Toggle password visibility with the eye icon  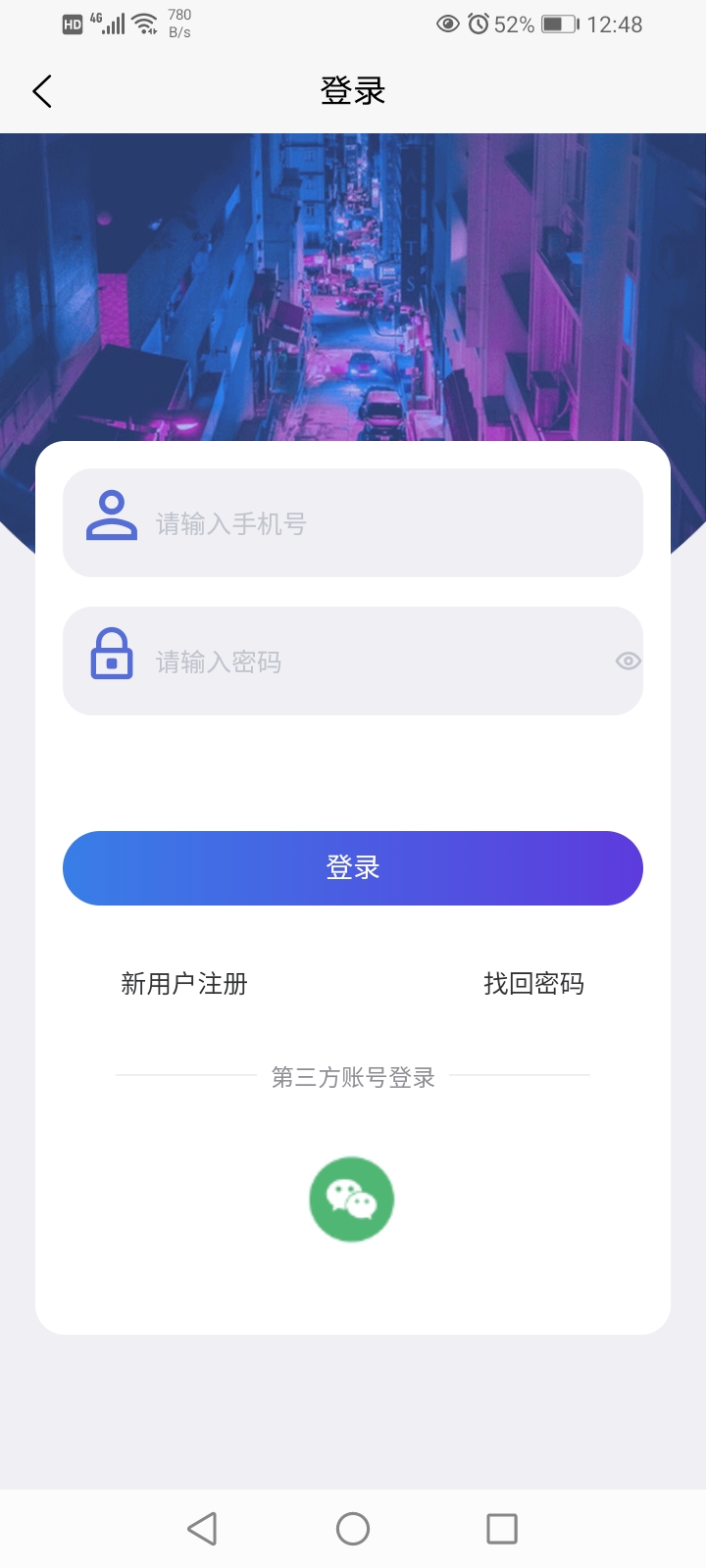[628, 661]
